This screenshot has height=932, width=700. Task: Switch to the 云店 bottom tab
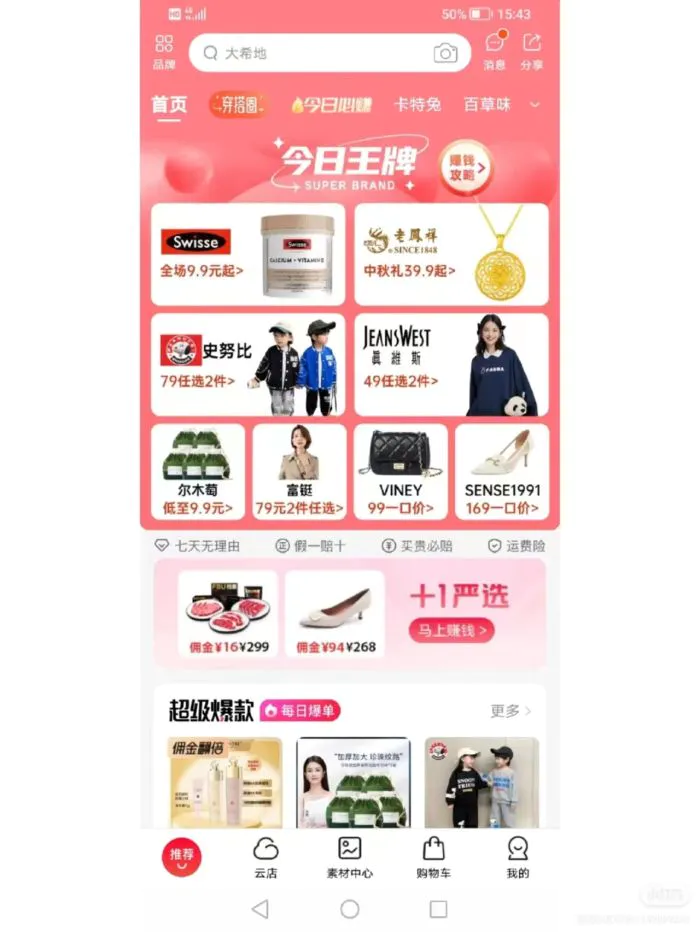click(x=265, y=857)
